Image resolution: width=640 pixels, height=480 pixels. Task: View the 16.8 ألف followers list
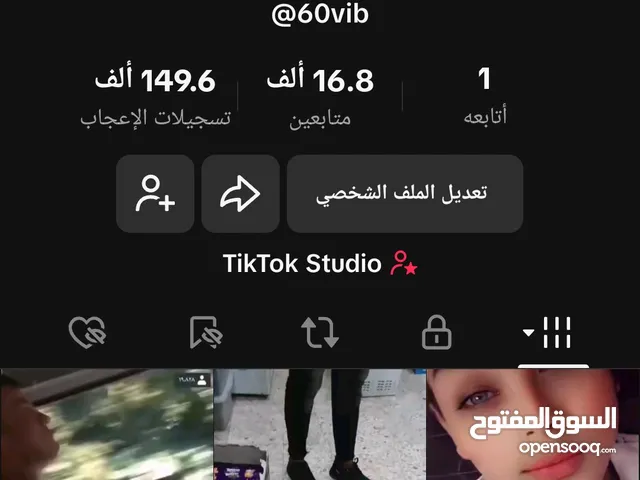pos(320,98)
